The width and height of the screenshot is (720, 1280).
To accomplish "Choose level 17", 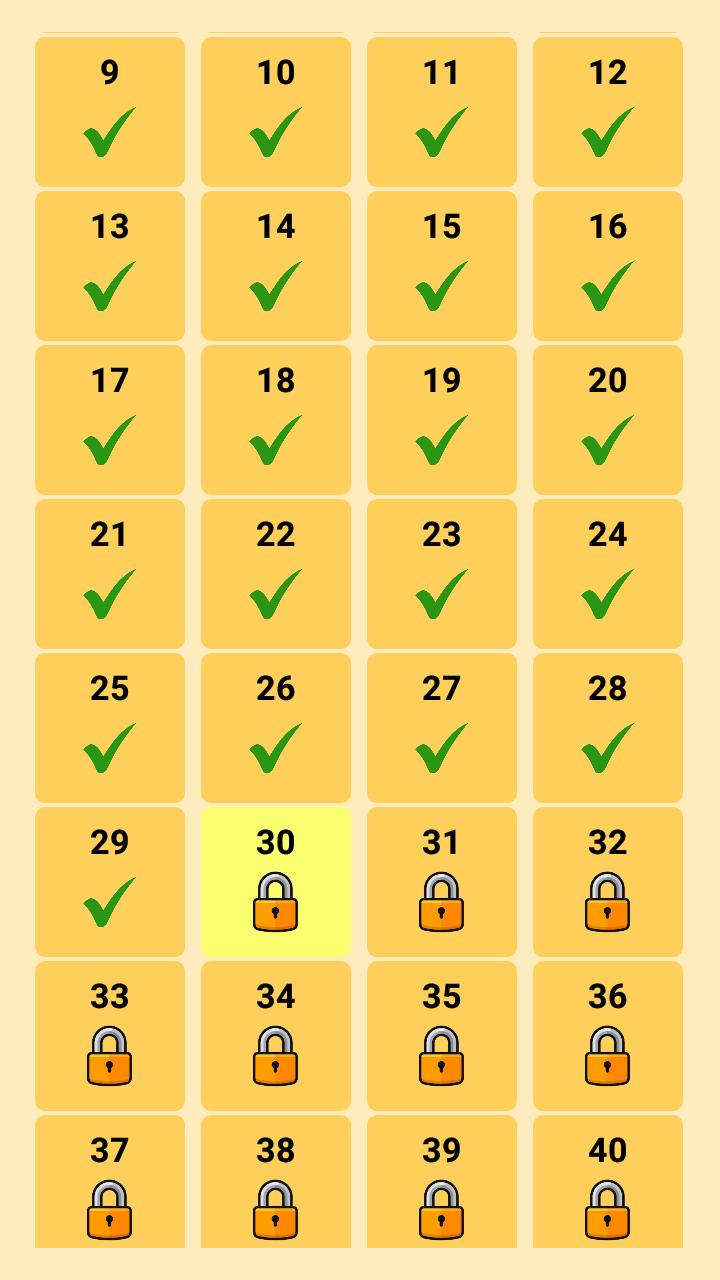I will [110, 420].
